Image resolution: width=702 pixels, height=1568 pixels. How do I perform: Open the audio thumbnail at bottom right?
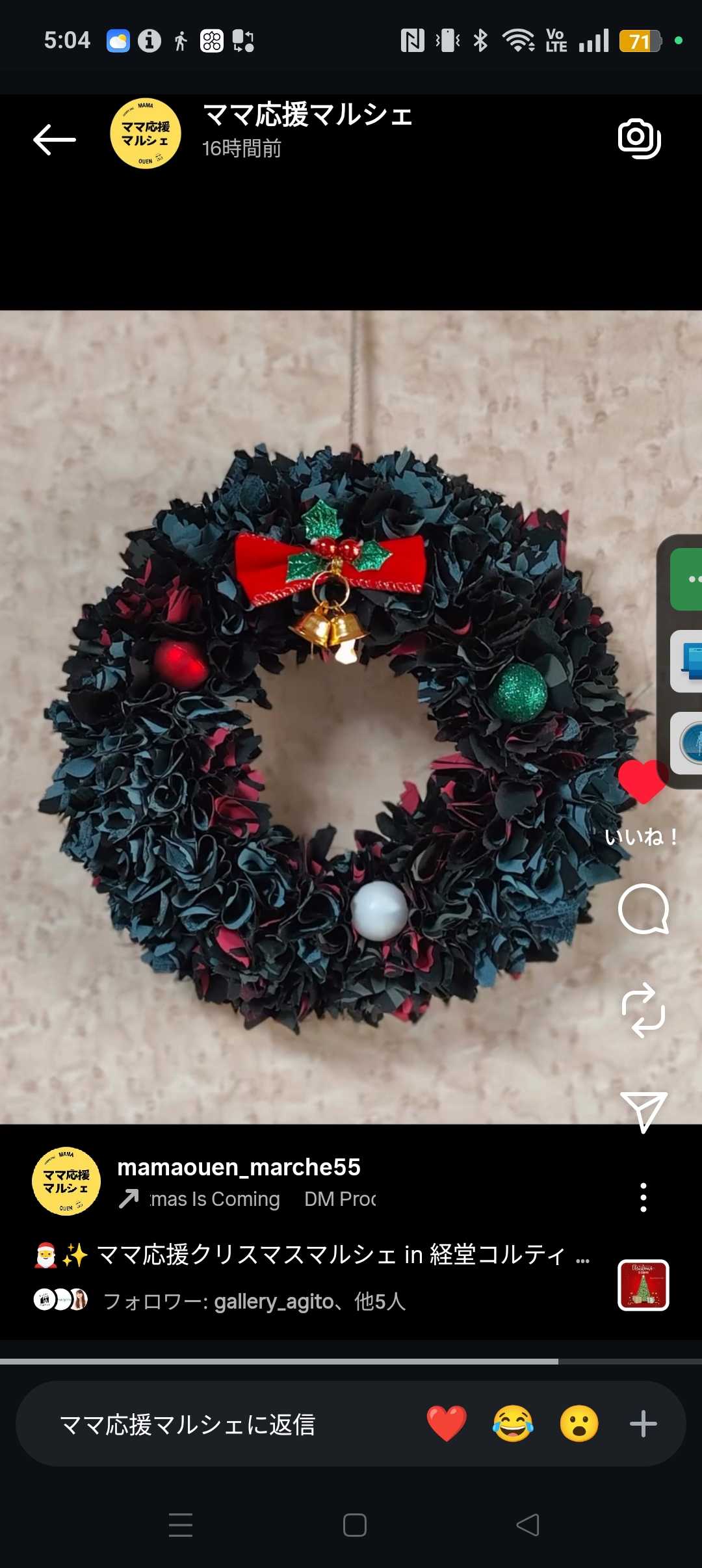643,1285
